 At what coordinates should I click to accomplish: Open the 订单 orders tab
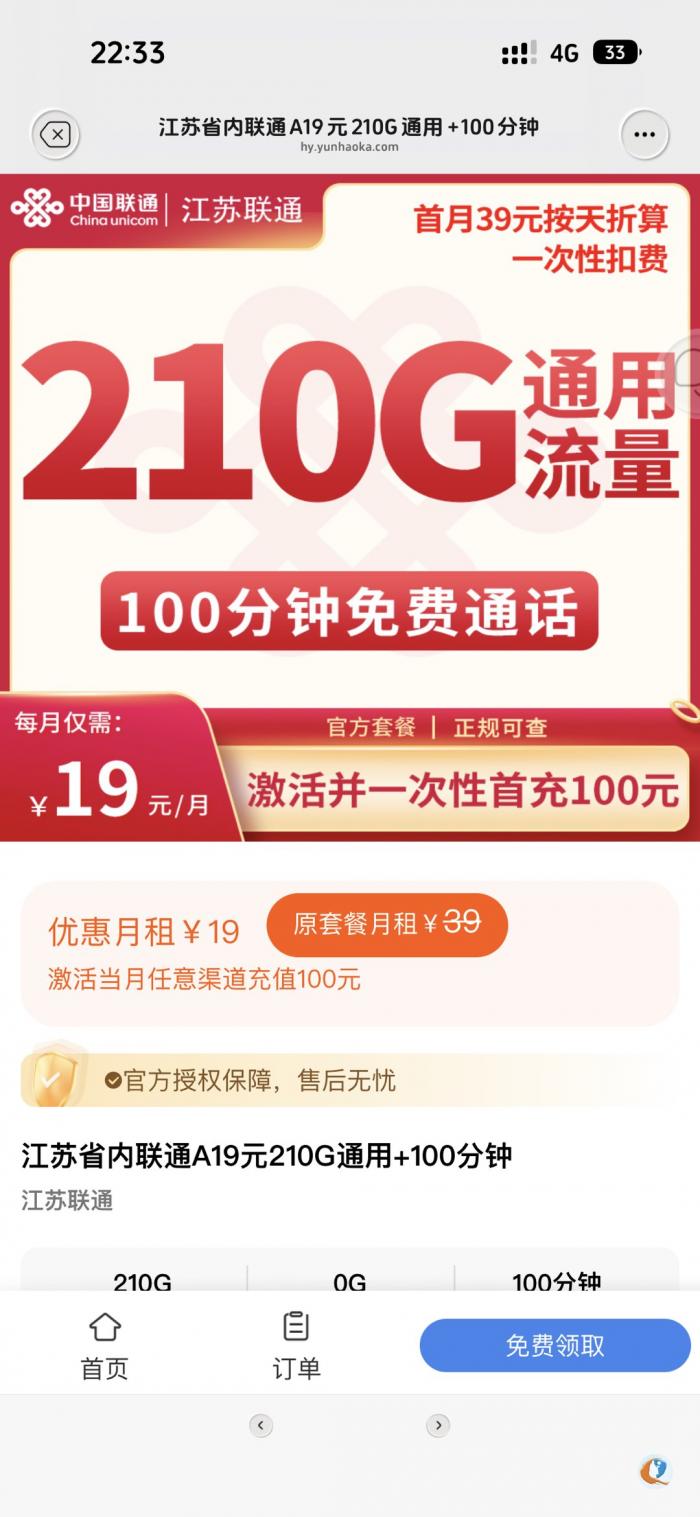point(296,1345)
